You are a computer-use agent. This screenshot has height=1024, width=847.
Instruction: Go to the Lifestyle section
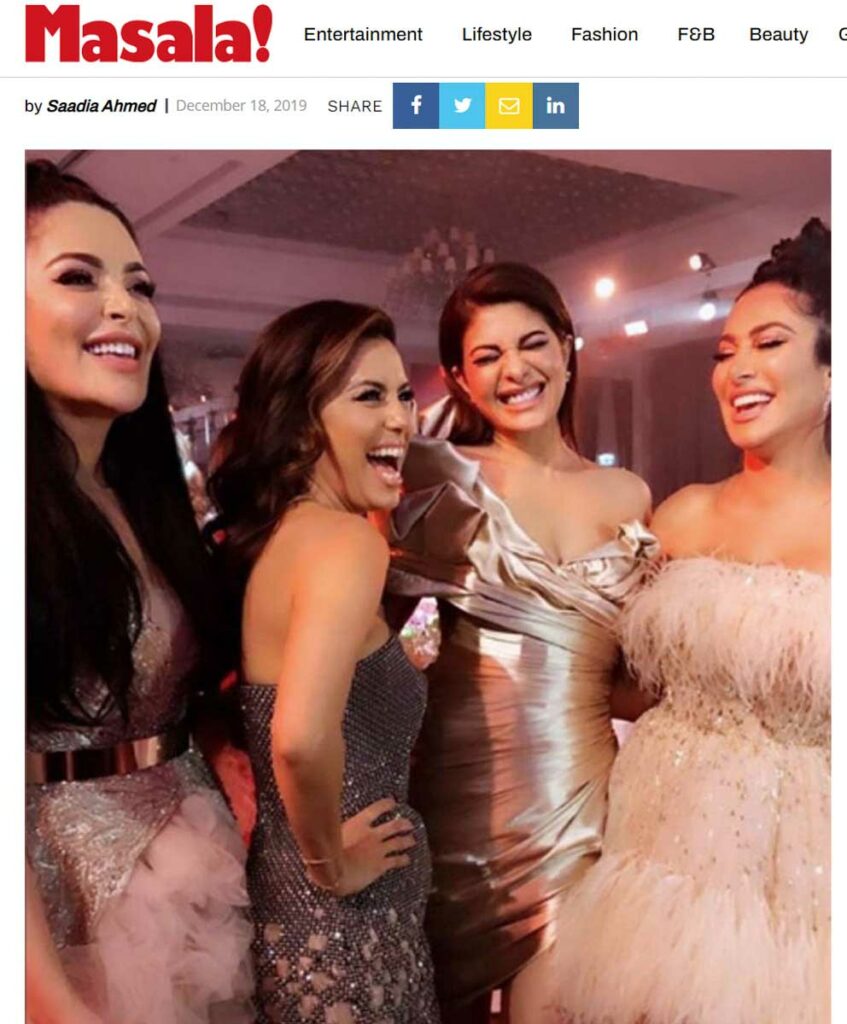point(496,35)
